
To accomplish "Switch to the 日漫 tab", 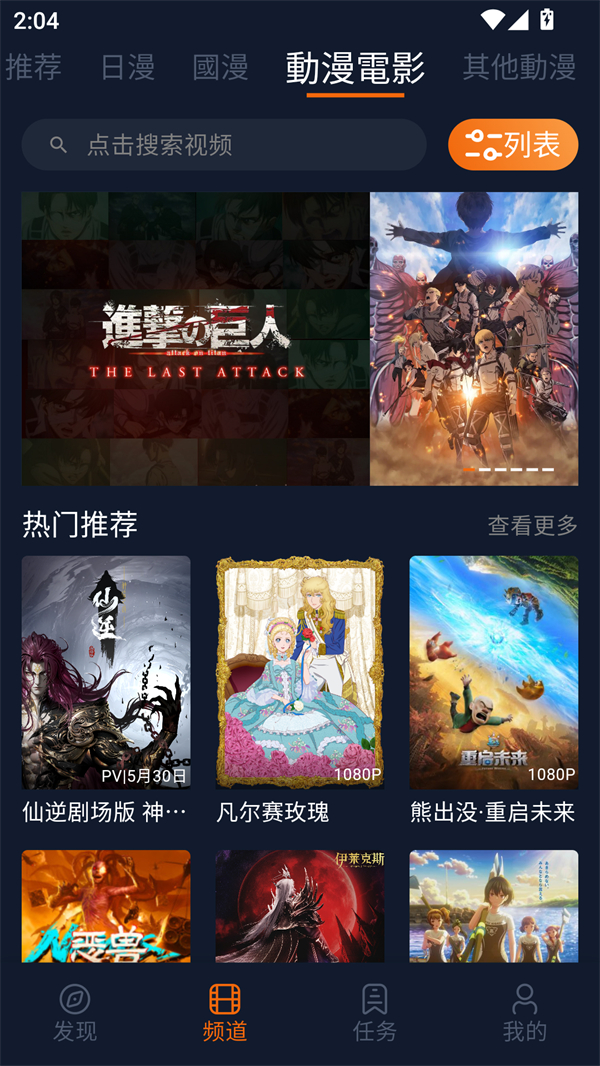I will (128, 67).
